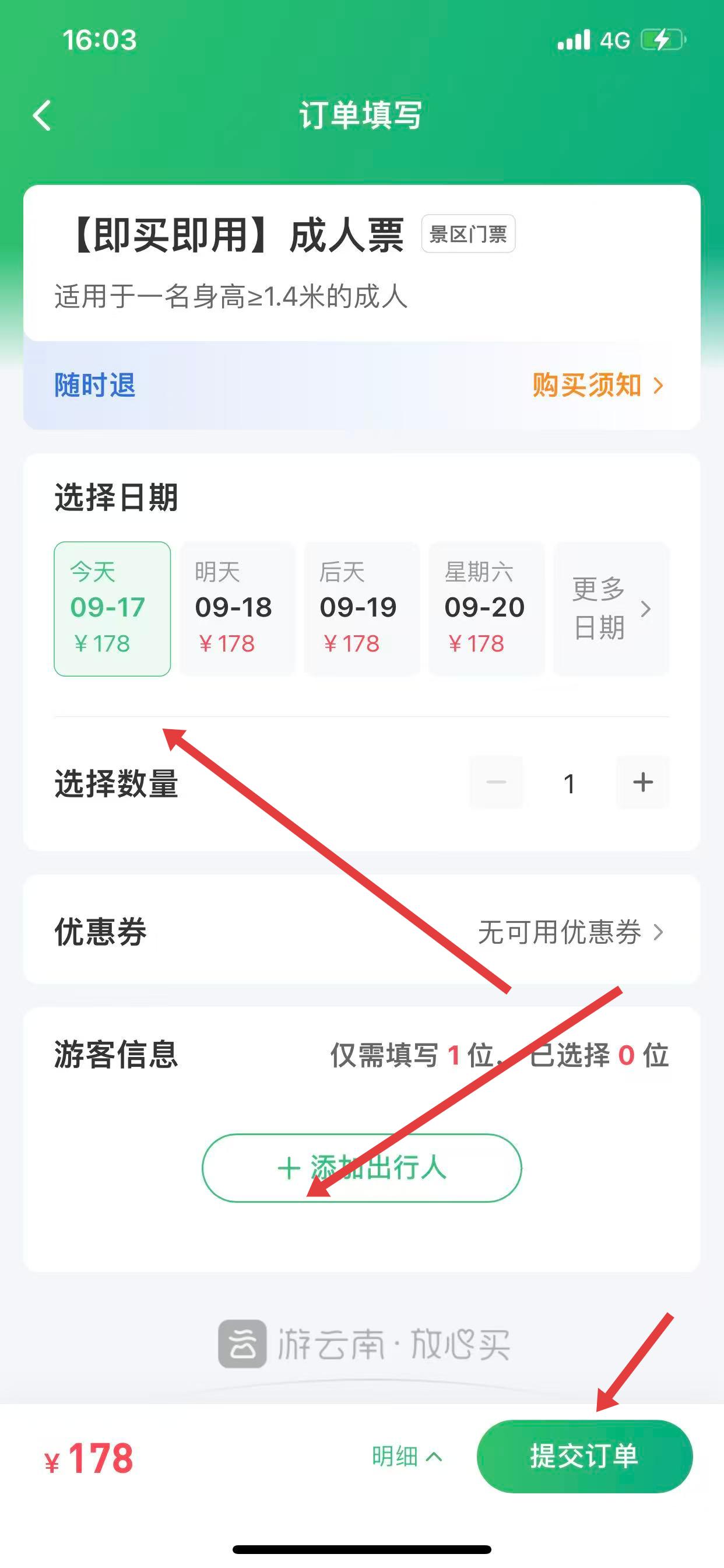The width and height of the screenshot is (724, 1568).
Task: Expand the 明细 price details
Action: [x=406, y=1457]
